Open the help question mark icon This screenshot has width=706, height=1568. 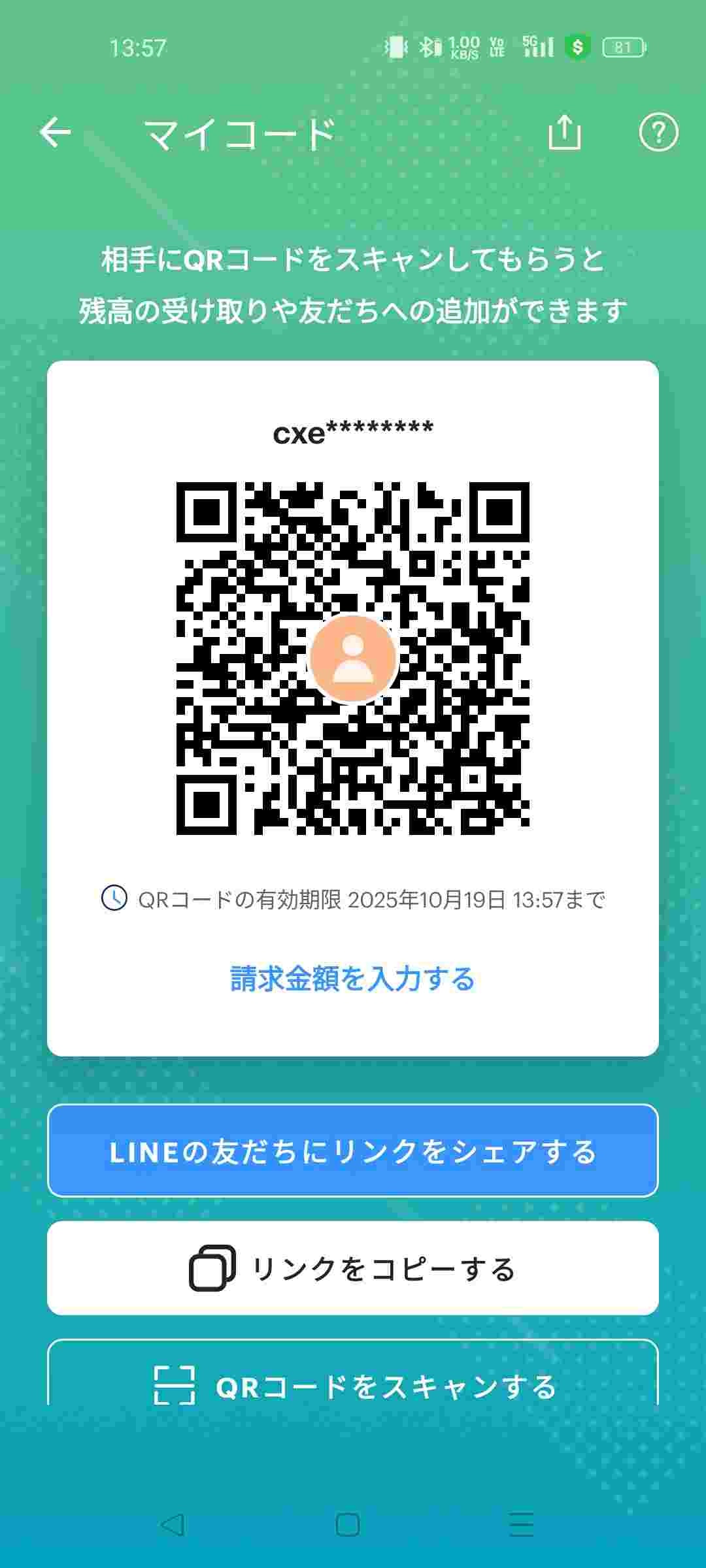pyautogui.click(x=658, y=133)
